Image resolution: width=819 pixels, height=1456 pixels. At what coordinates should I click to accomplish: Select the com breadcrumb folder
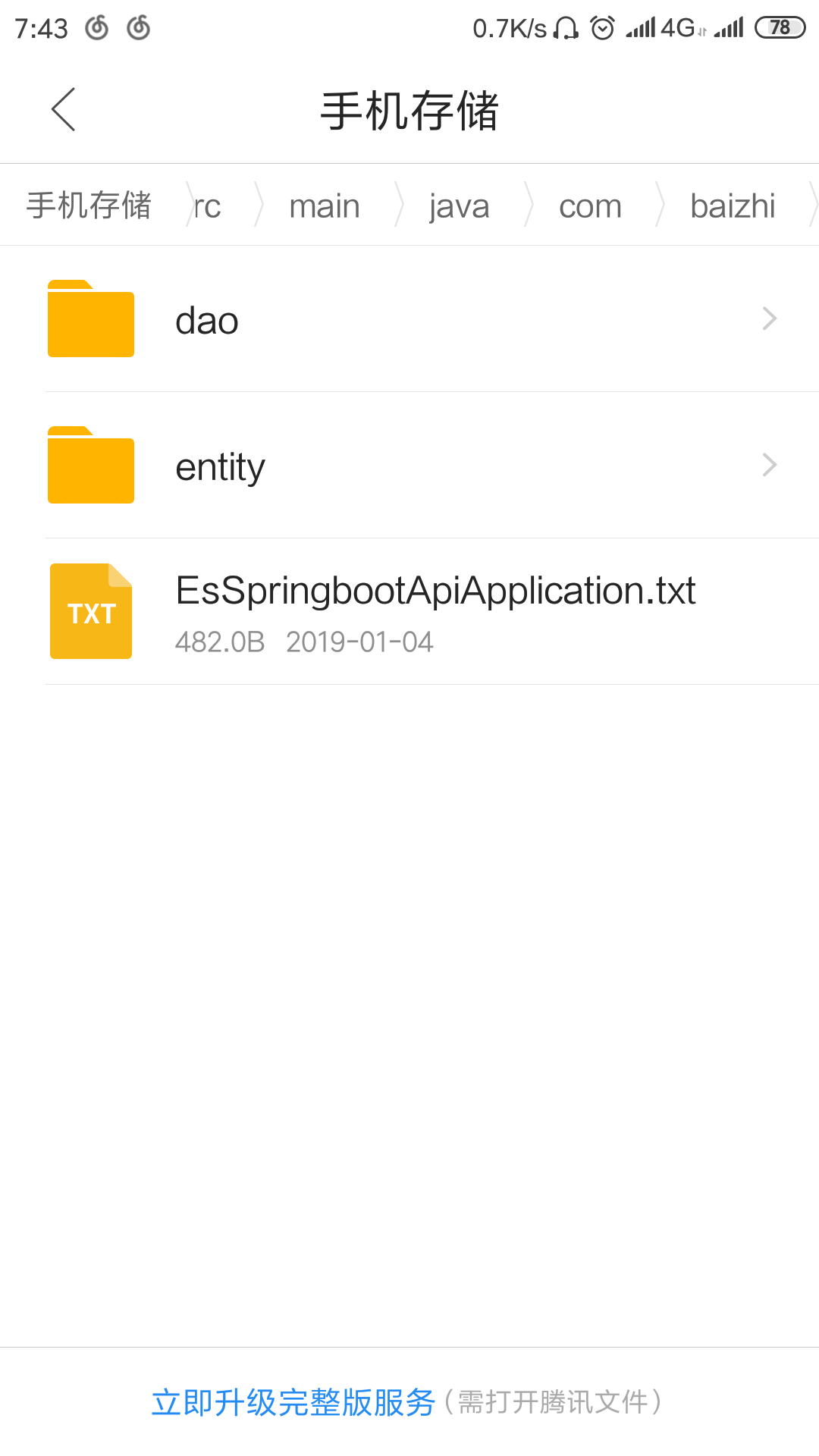click(590, 206)
